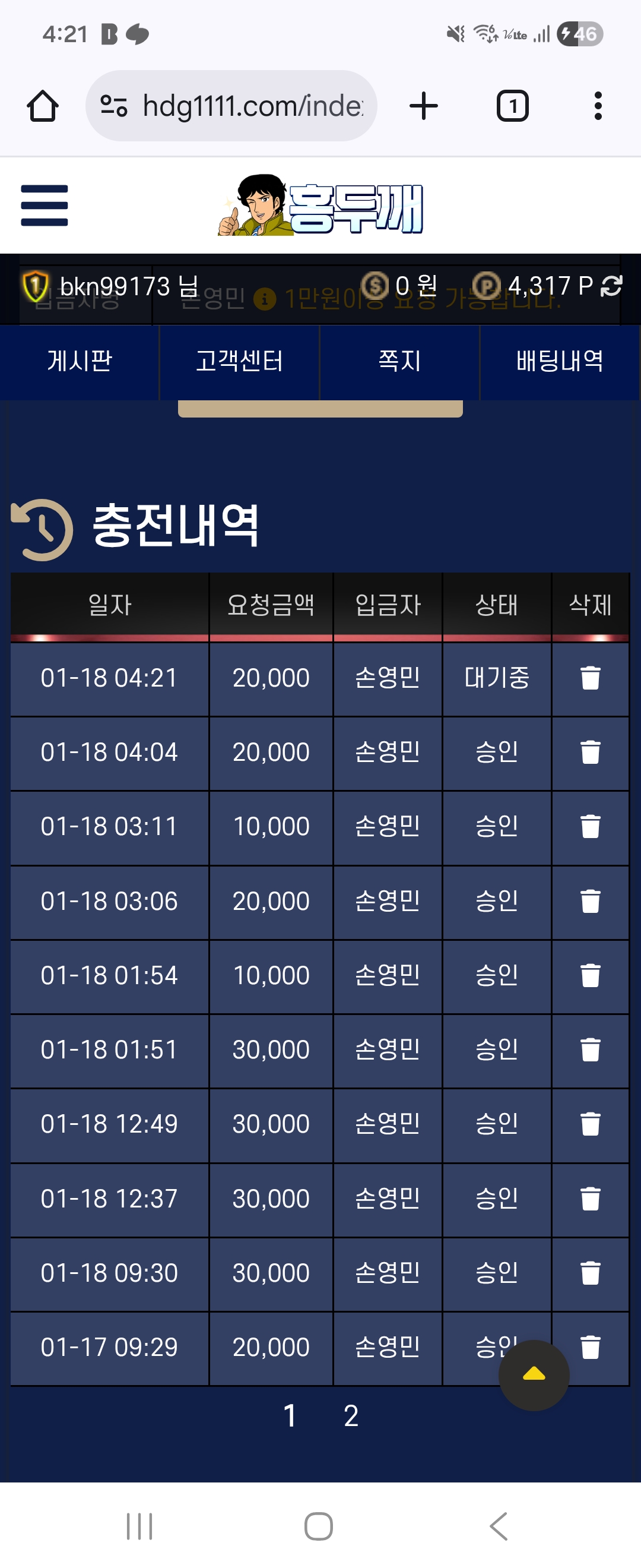The width and height of the screenshot is (641, 1568).
Task: Delete the 01-18 12:37 charge entry
Action: pos(590,1199)
